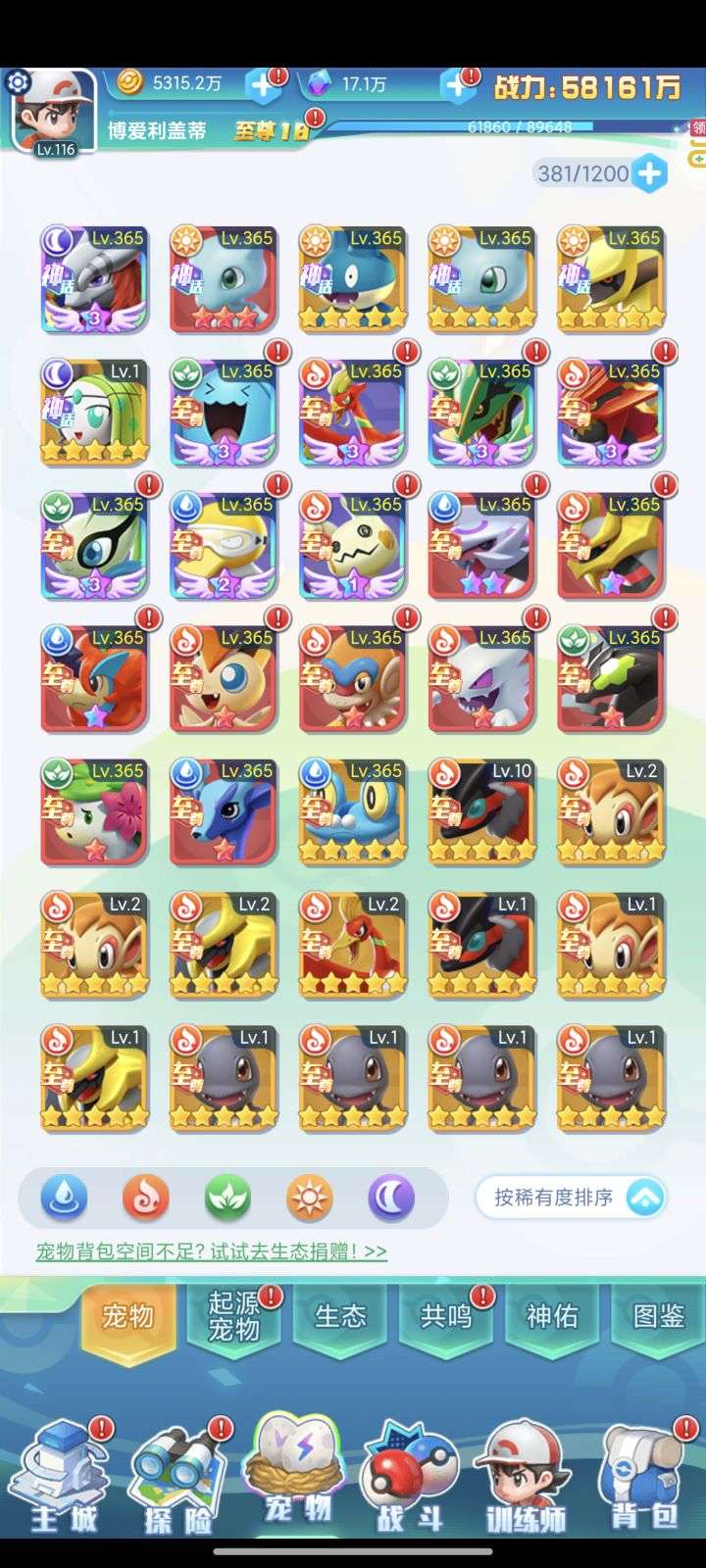
Task: Switch to the 生态 tab
Action: click(x=340, y=1316)
